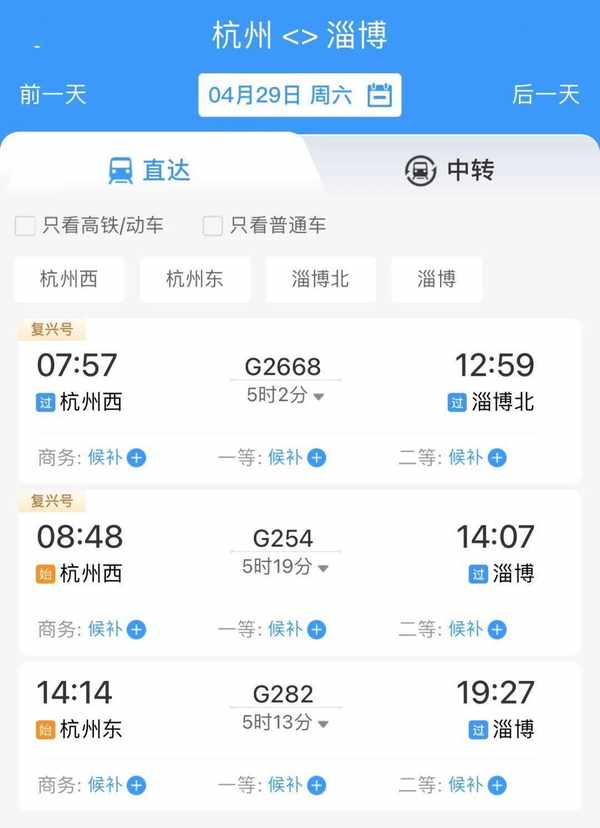Select the 淄博 station filter chip
Viewport: 600px width, 828px height.
point(436,279)
